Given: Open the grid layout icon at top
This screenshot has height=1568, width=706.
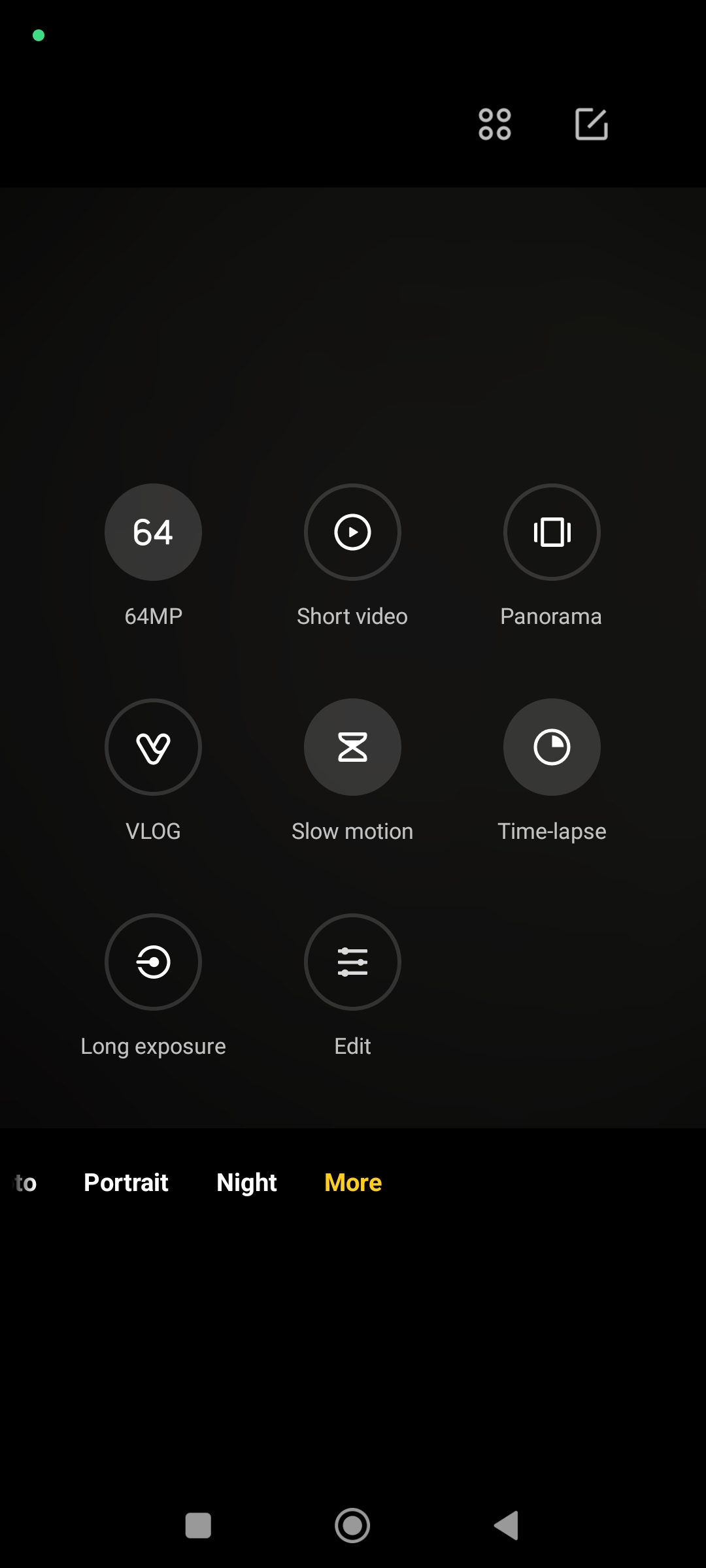Looking at the screenshot, I should [x=495, y=124].
